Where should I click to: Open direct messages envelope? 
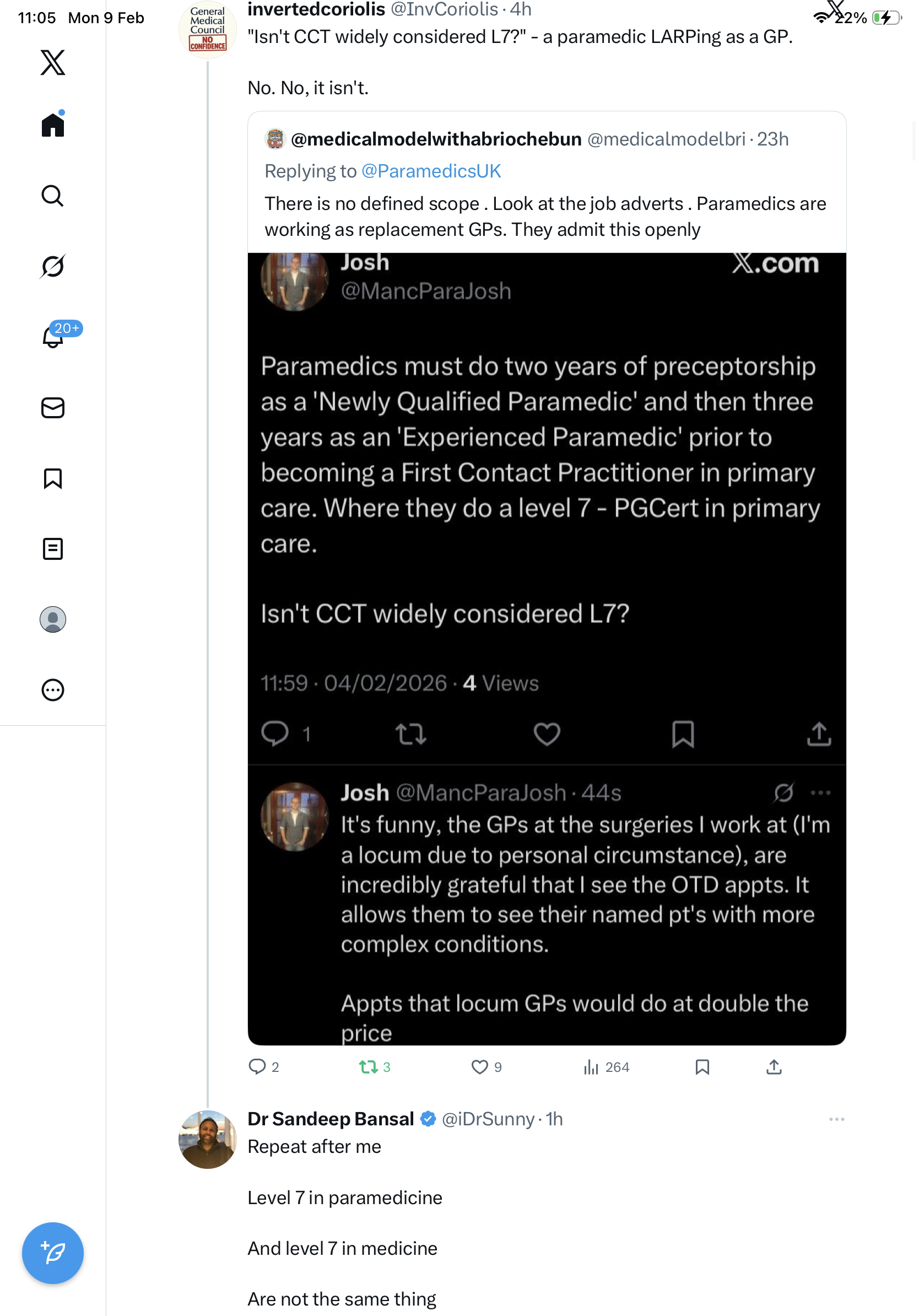(x=53, y=407)
